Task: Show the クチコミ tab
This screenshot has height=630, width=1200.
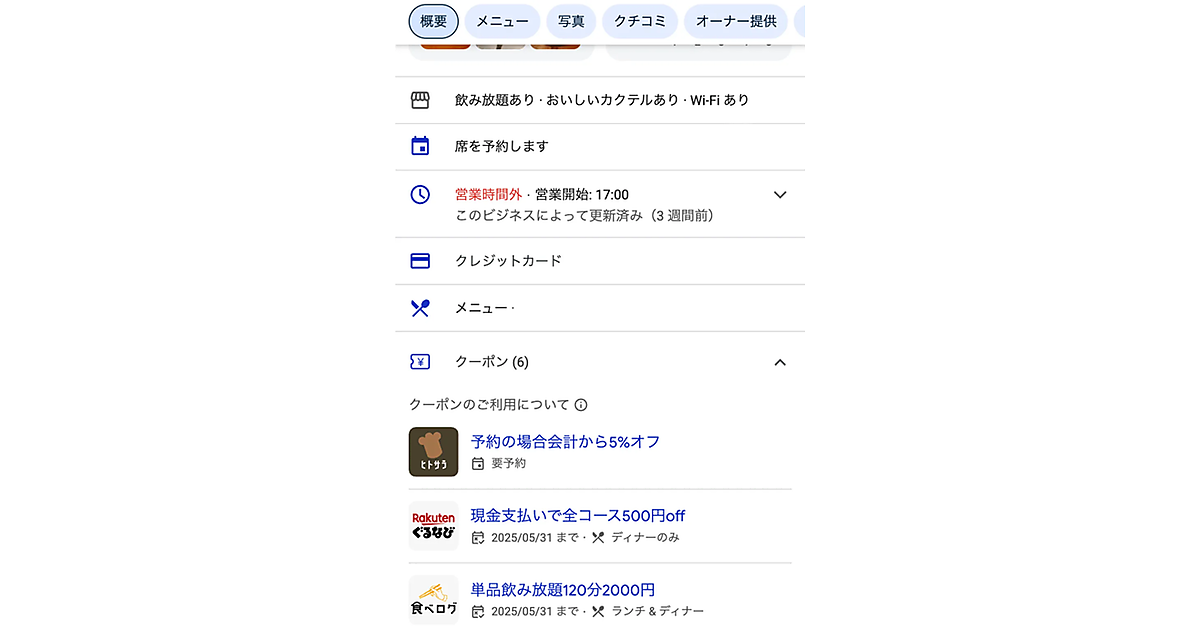Action: (x=640, y=21)
